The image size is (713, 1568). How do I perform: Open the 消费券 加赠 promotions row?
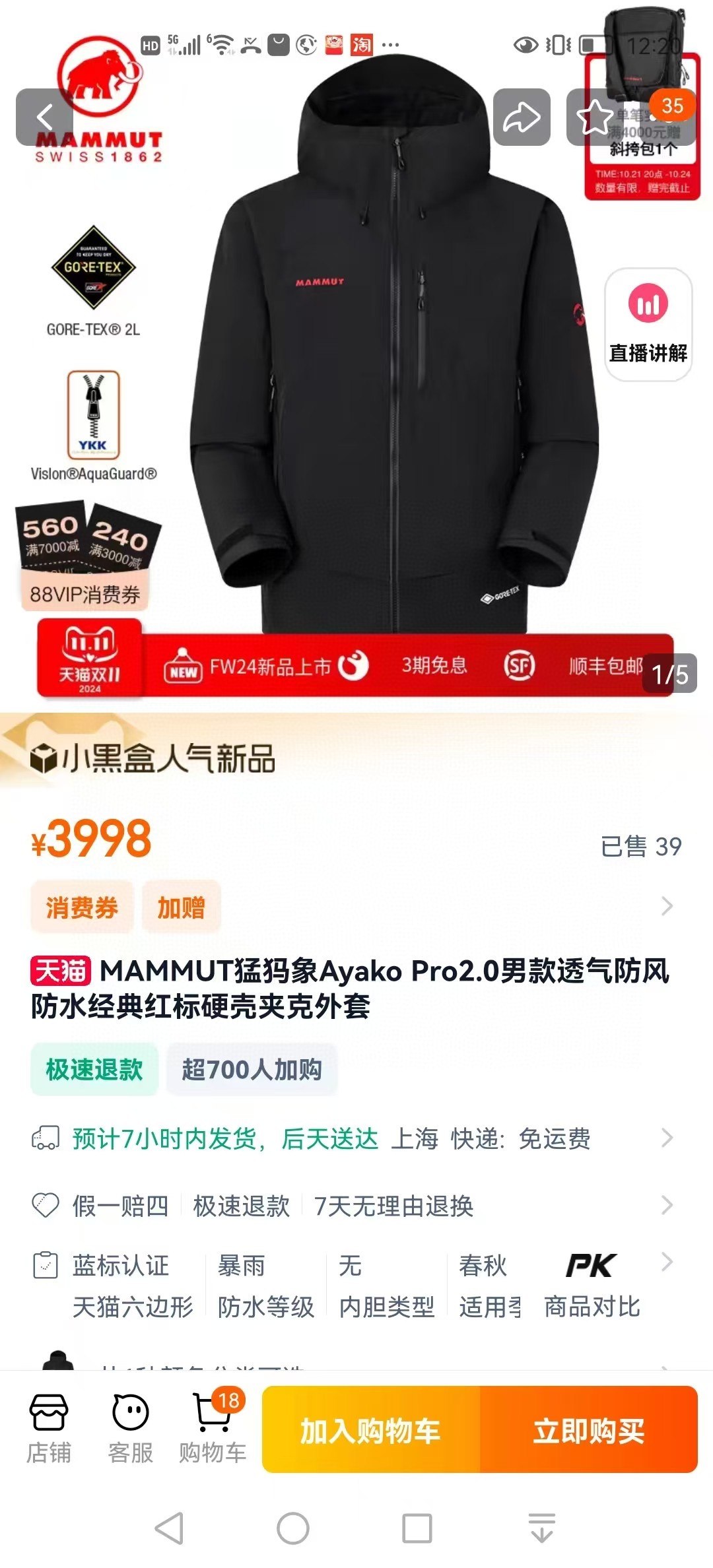[356, 907]
